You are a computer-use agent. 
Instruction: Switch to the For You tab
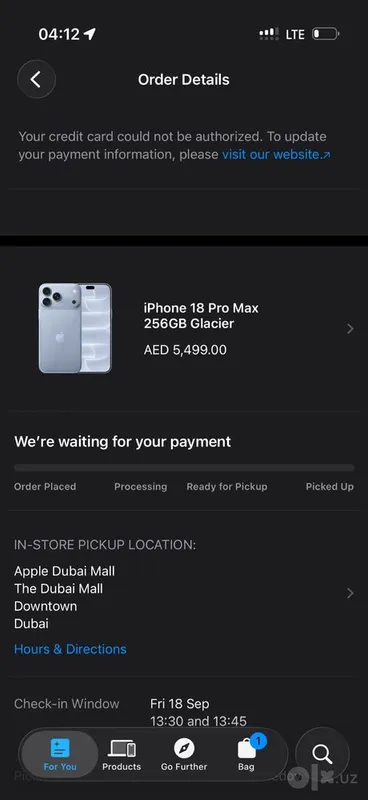(x=60, y=754)
